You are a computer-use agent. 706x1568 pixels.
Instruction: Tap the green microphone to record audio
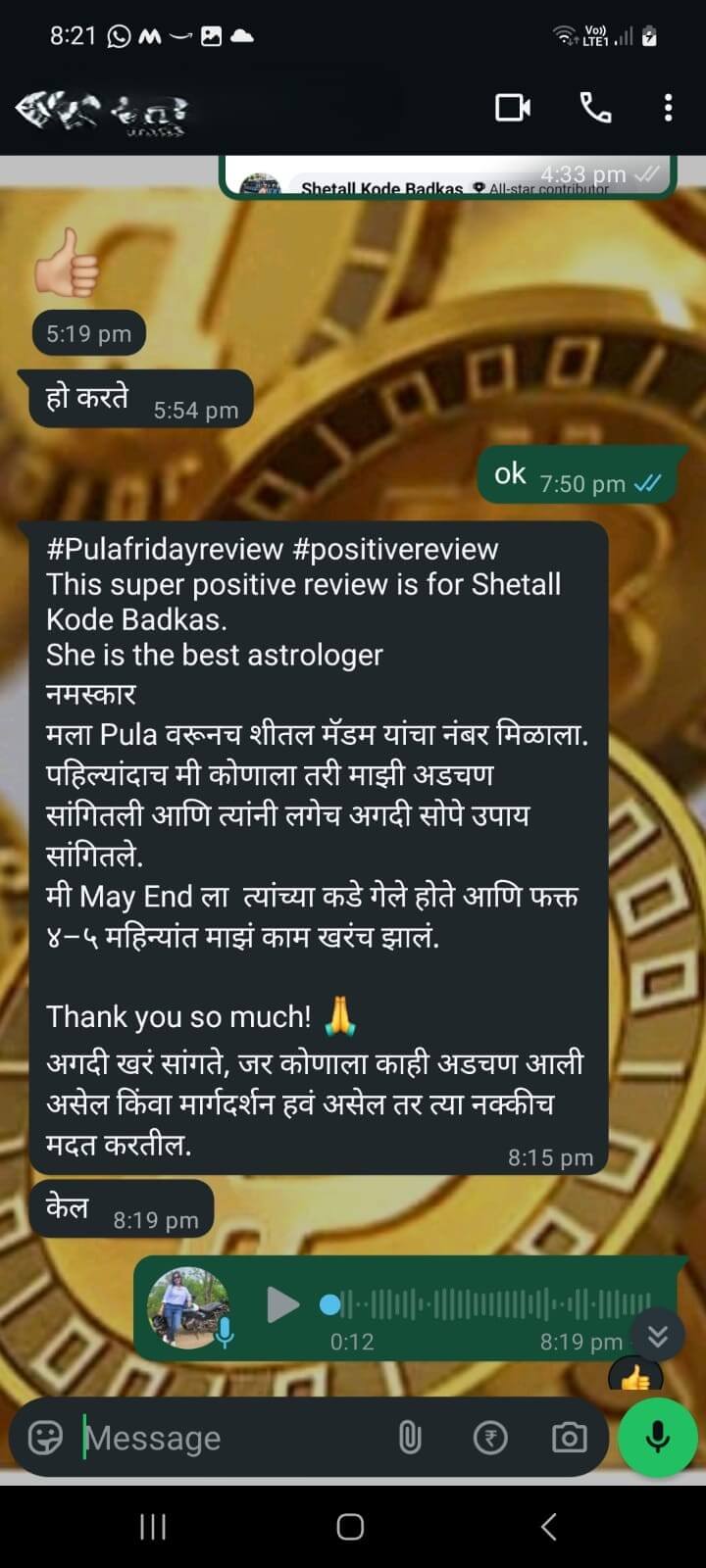pos(655,1437)
